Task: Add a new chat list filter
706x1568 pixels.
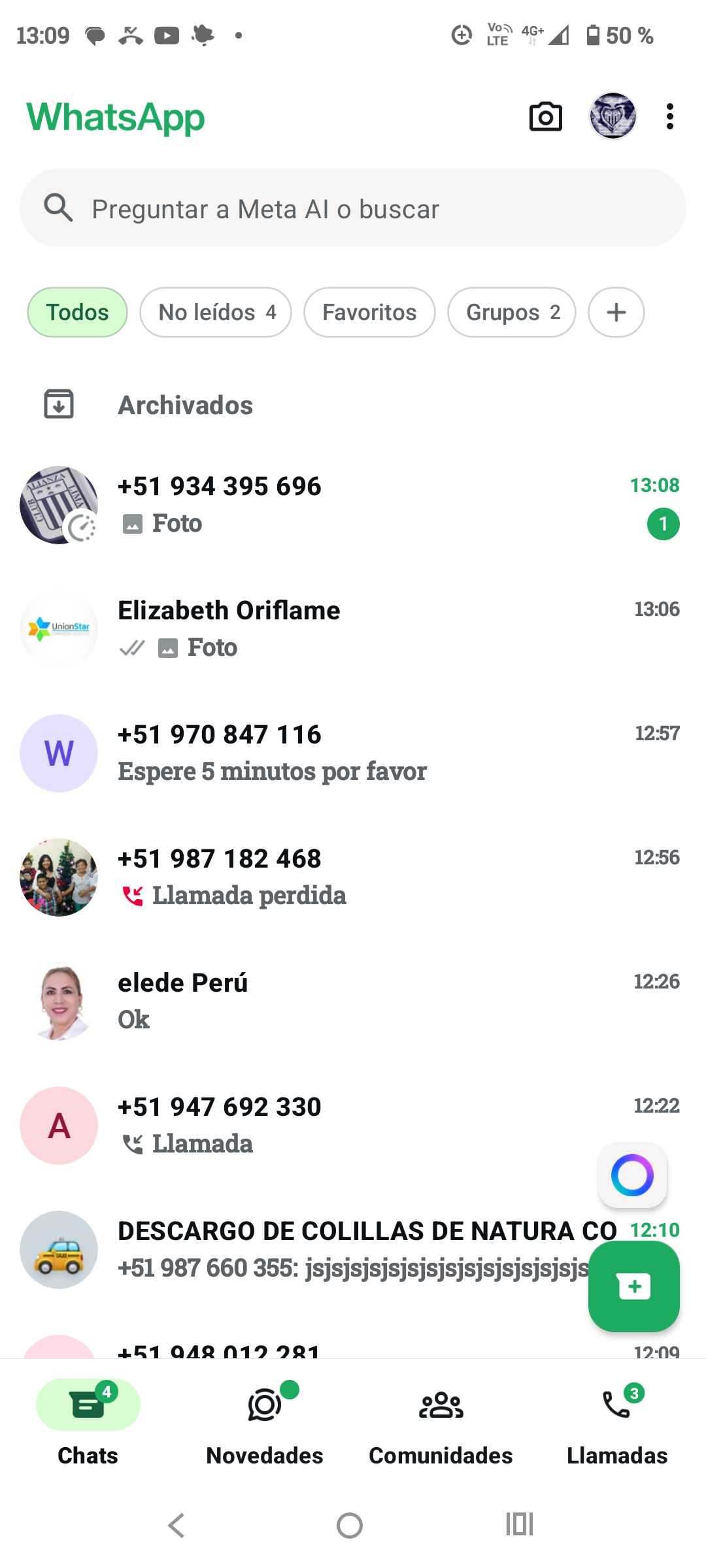Action: [x=616, y=312]
